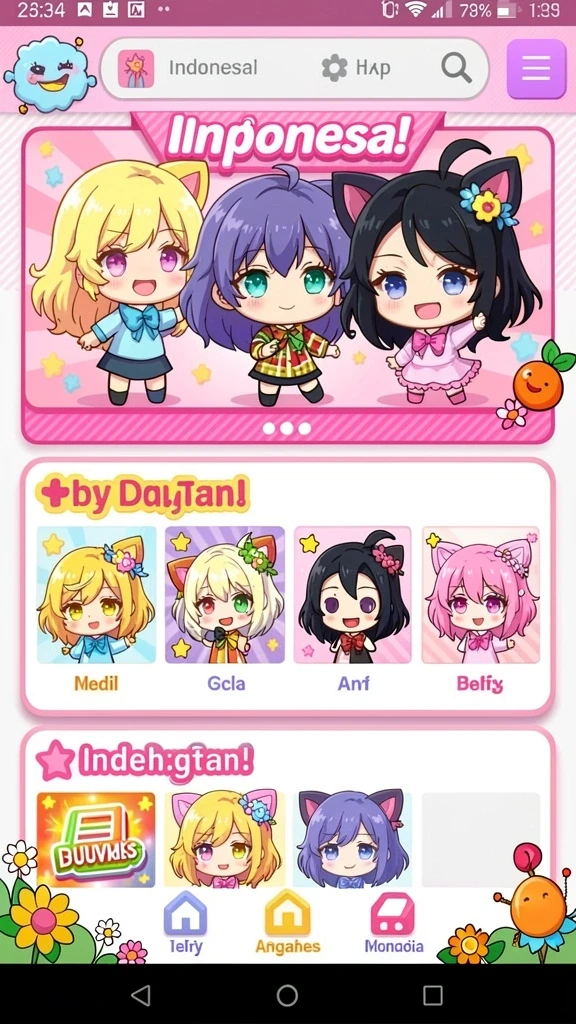Open the blonde cat-ear girl tile in lower section

pyautogui.click(x=225, y=839)
